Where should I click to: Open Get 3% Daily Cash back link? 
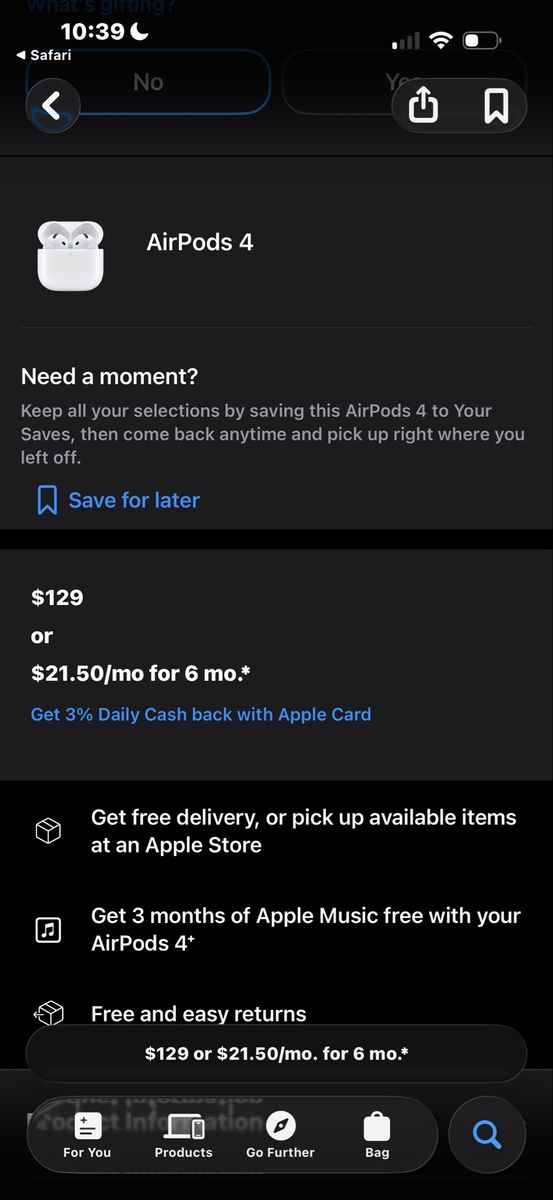[x=201, y=714]
